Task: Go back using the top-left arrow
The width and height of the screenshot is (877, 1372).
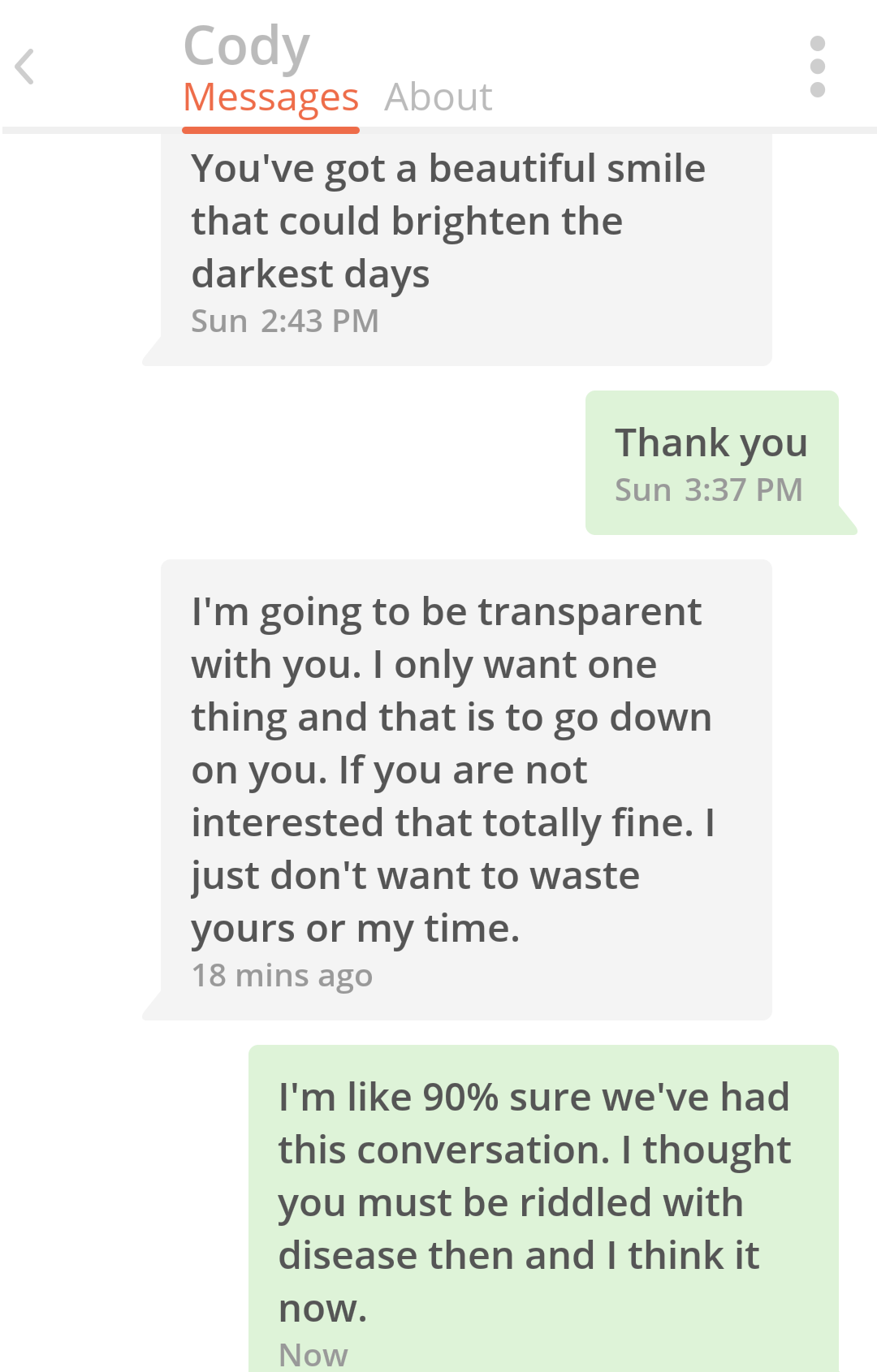Action: [x=26, y=67]
